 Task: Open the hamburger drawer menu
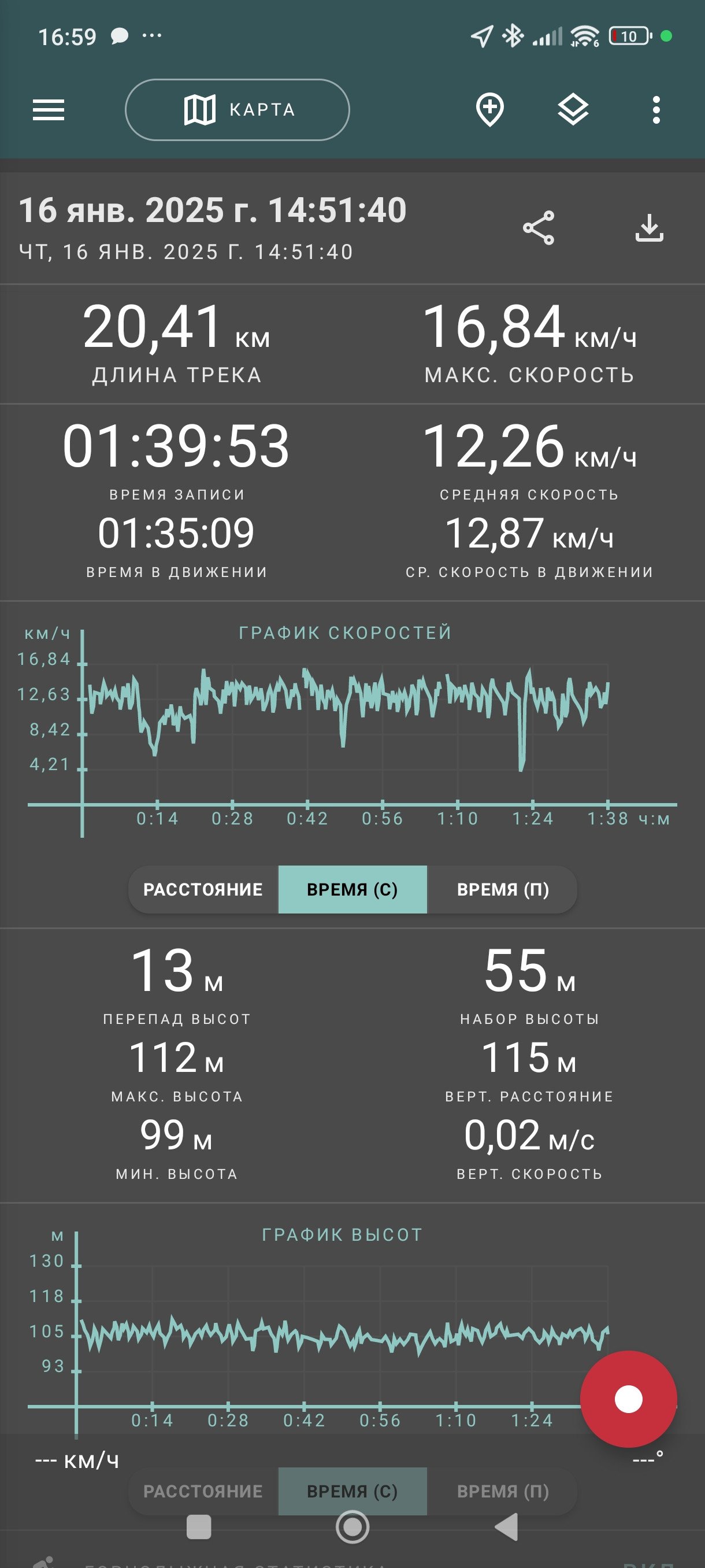48,110
